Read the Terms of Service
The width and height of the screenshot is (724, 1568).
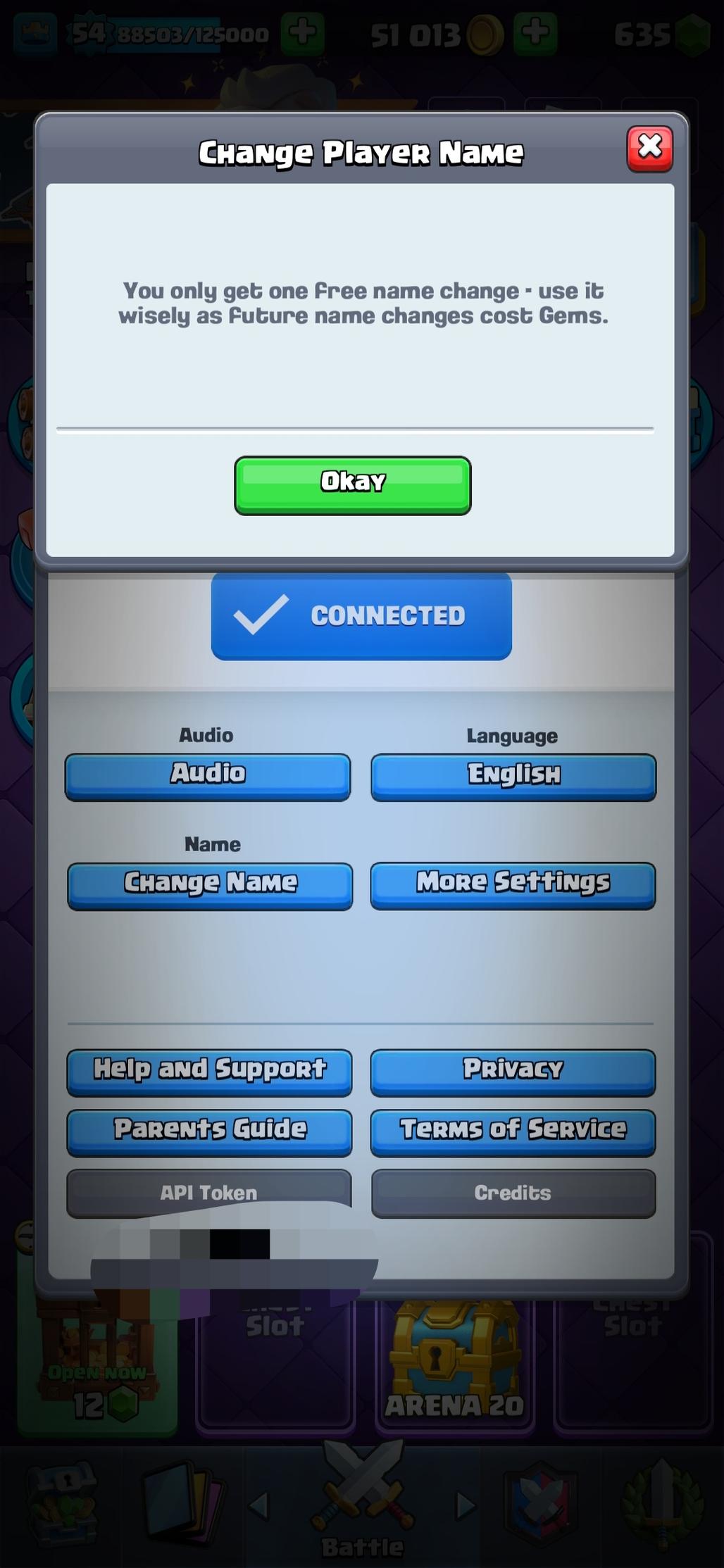pyautogui.click(x=513, y=1132)
